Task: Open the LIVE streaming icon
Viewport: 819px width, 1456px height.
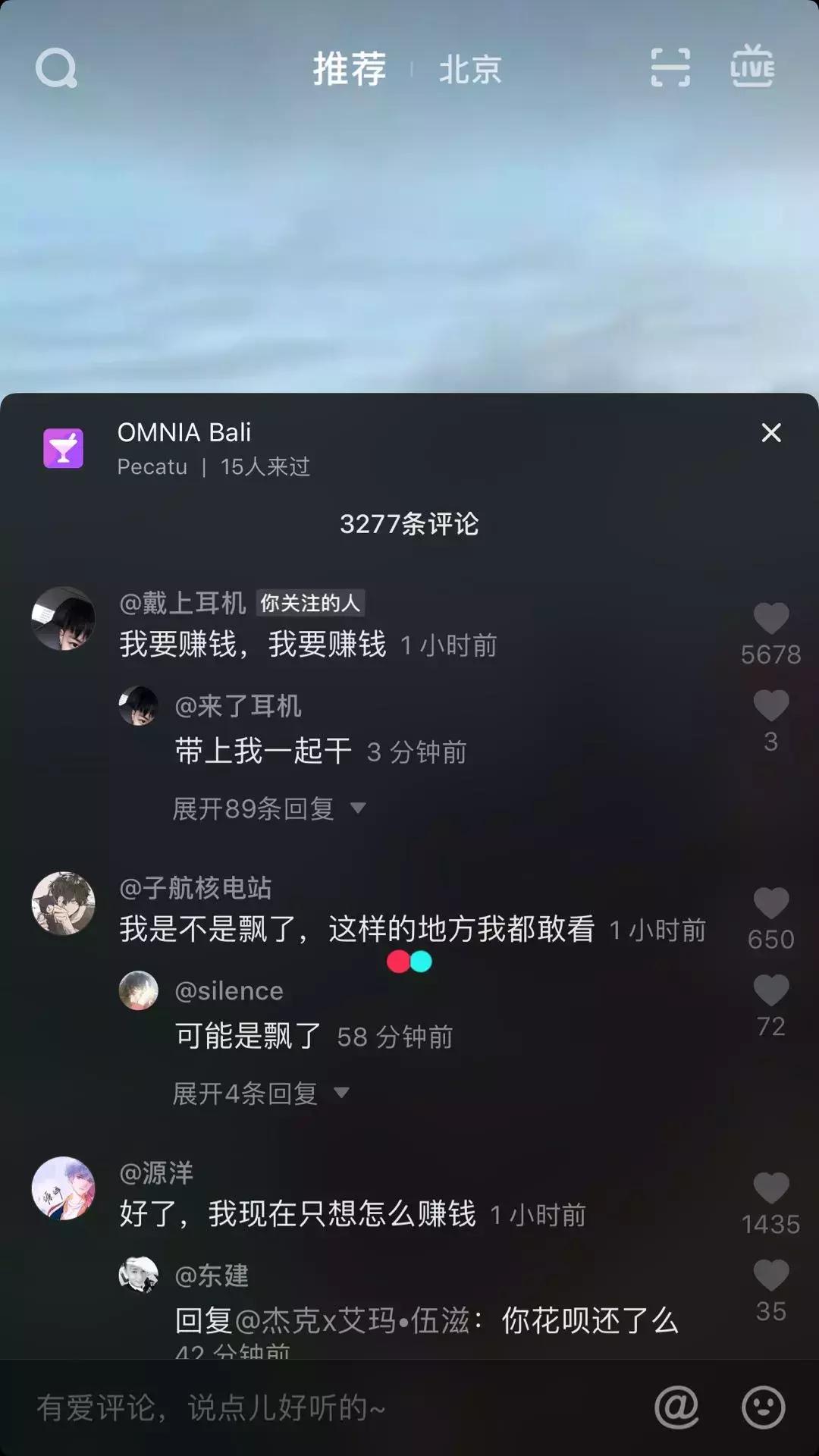Action: [754, 67]
